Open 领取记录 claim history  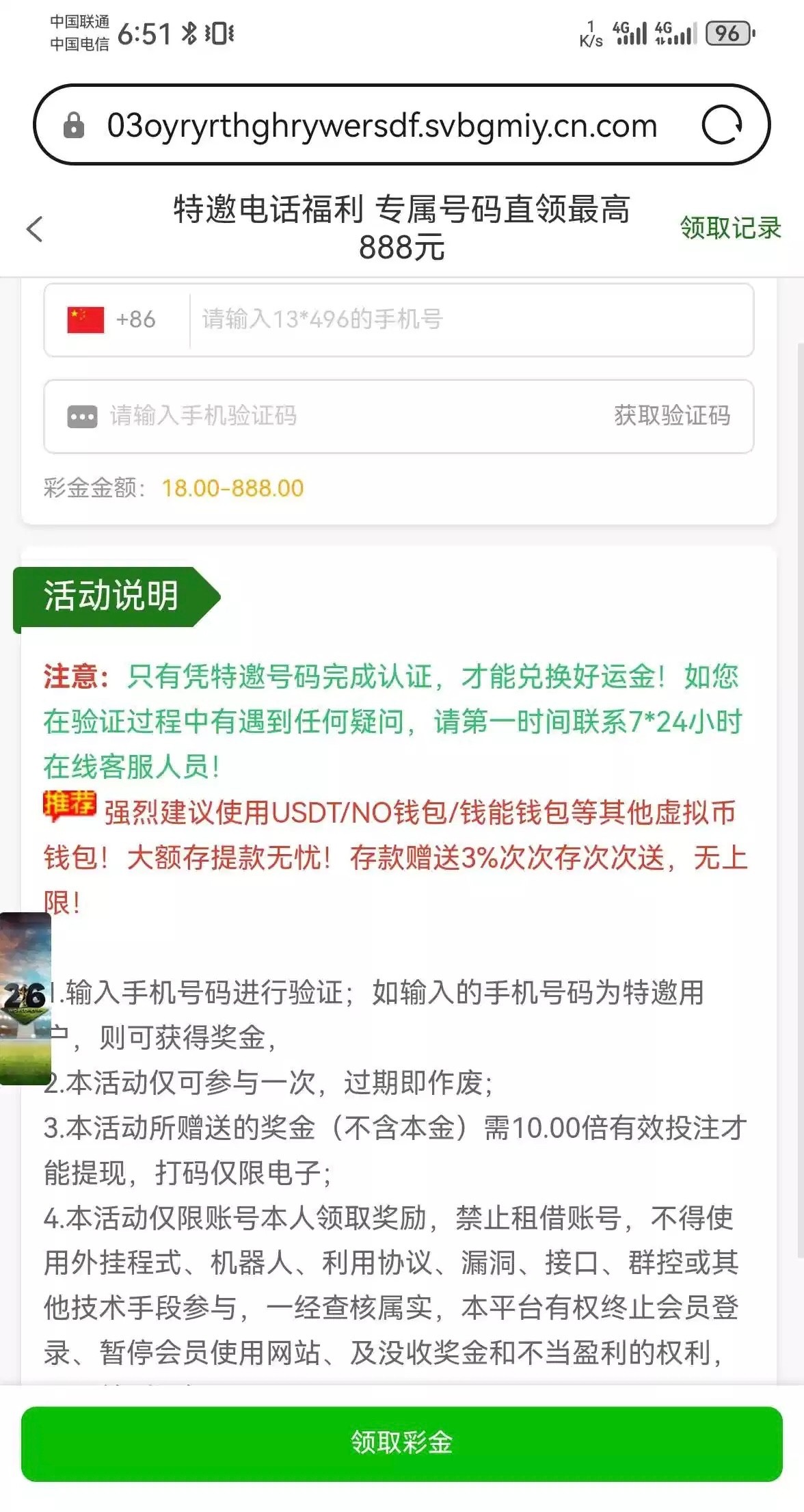pyautogui.click(x=730, y=228)
